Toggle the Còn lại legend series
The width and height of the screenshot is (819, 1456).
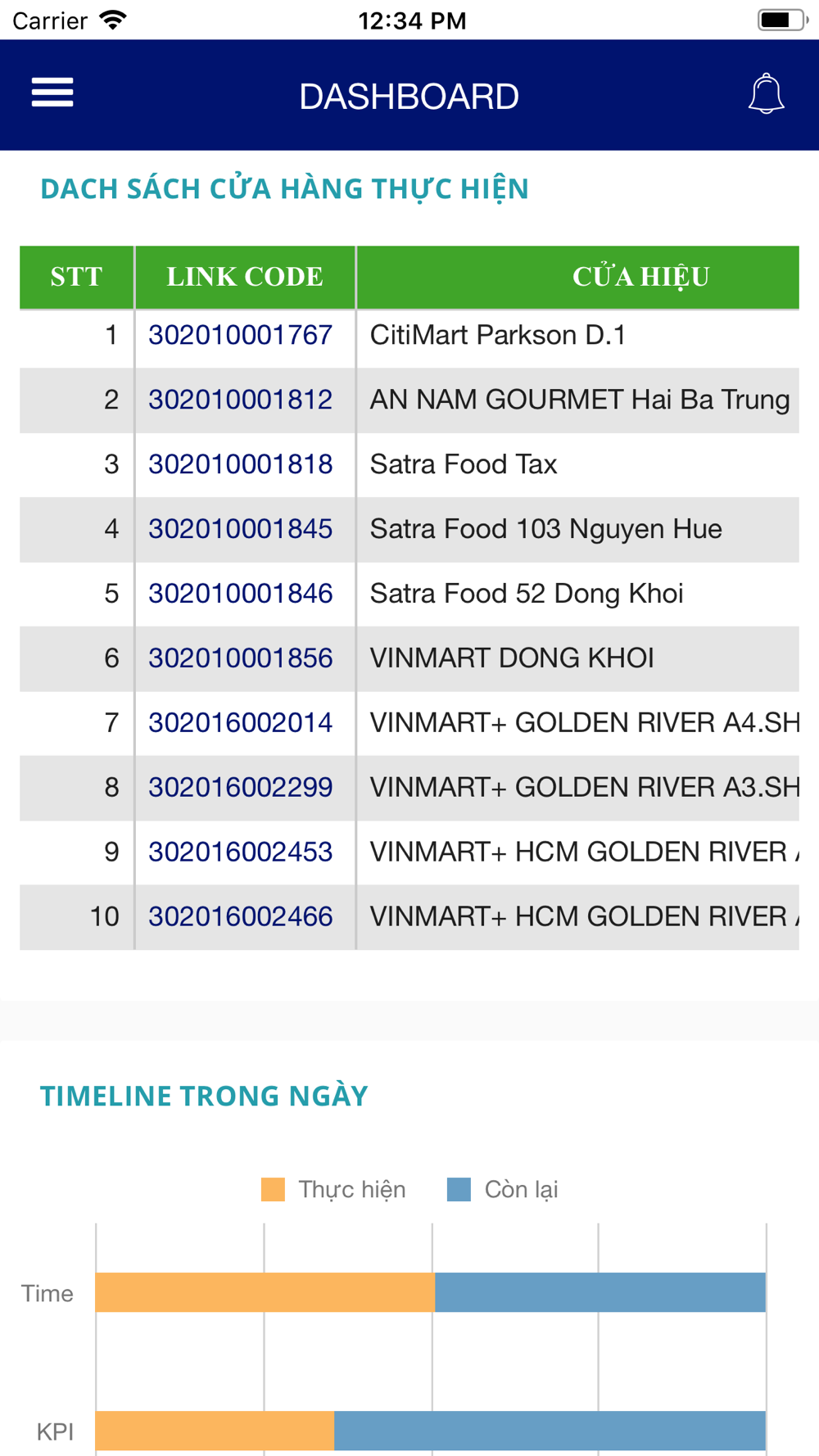coord(503,1190)
